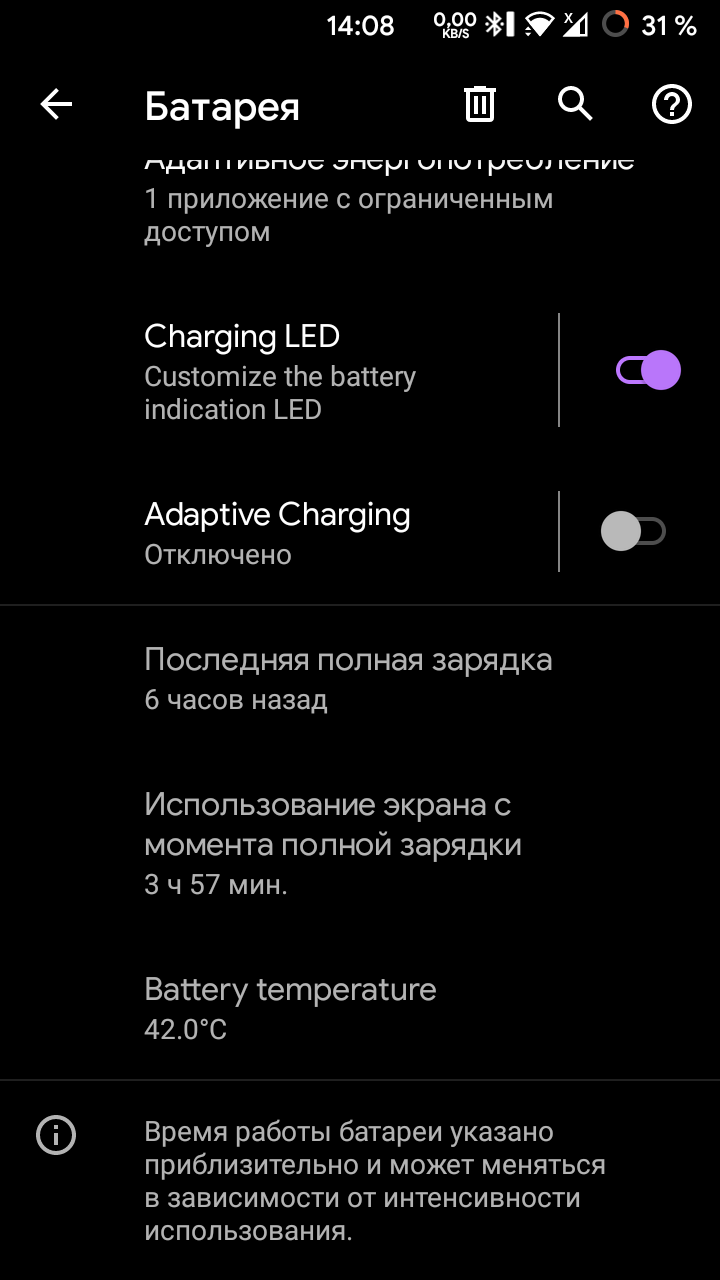Disable the Charging LED switch
720x1280 pixels.
648,370
